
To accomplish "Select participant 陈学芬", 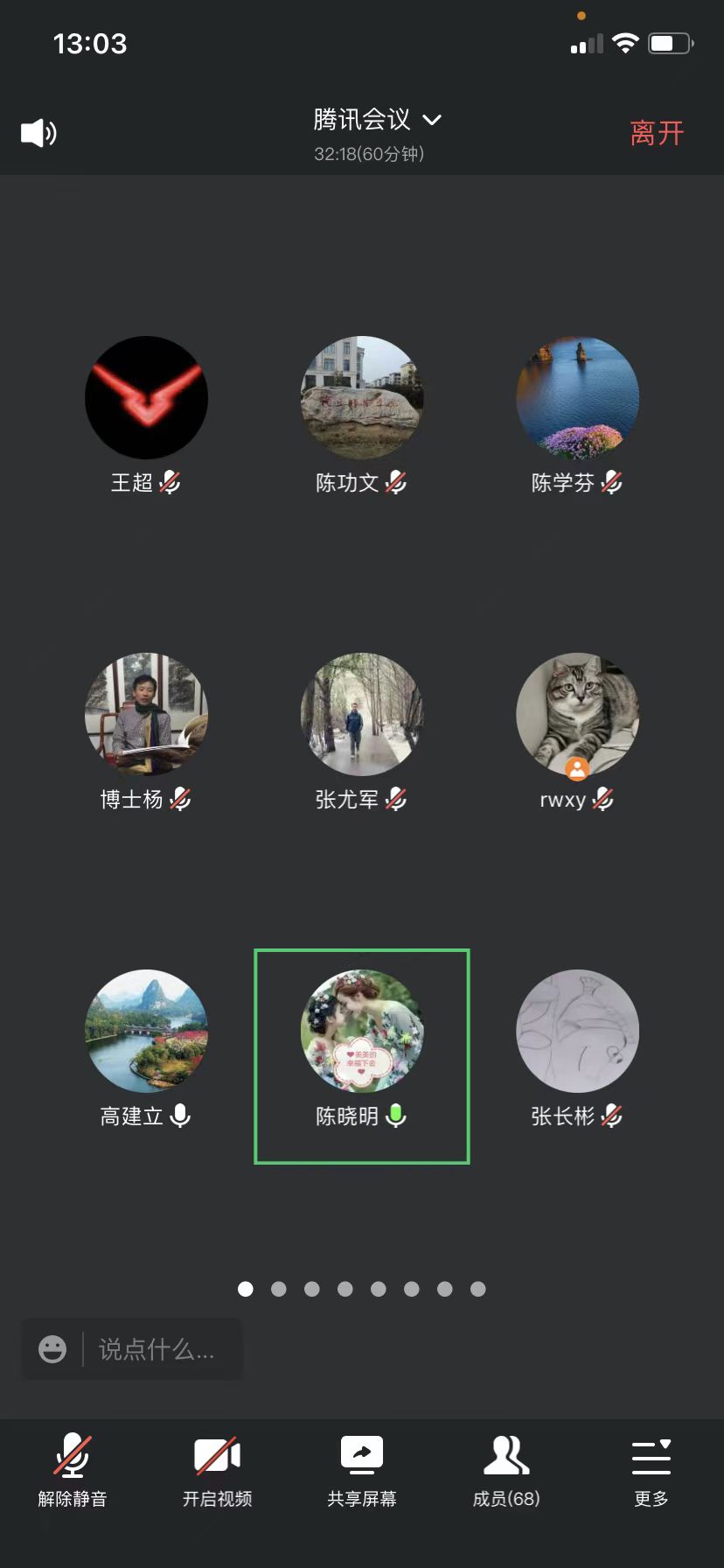I will [x=577, y=398].
